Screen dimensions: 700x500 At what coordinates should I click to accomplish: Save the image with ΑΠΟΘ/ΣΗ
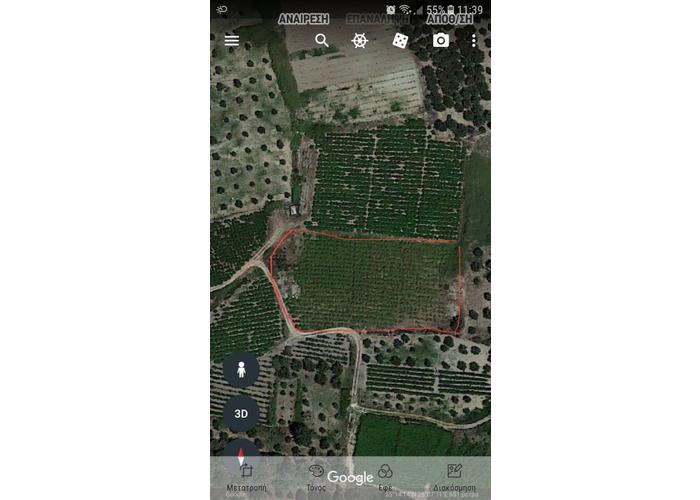tap(449, 19)
